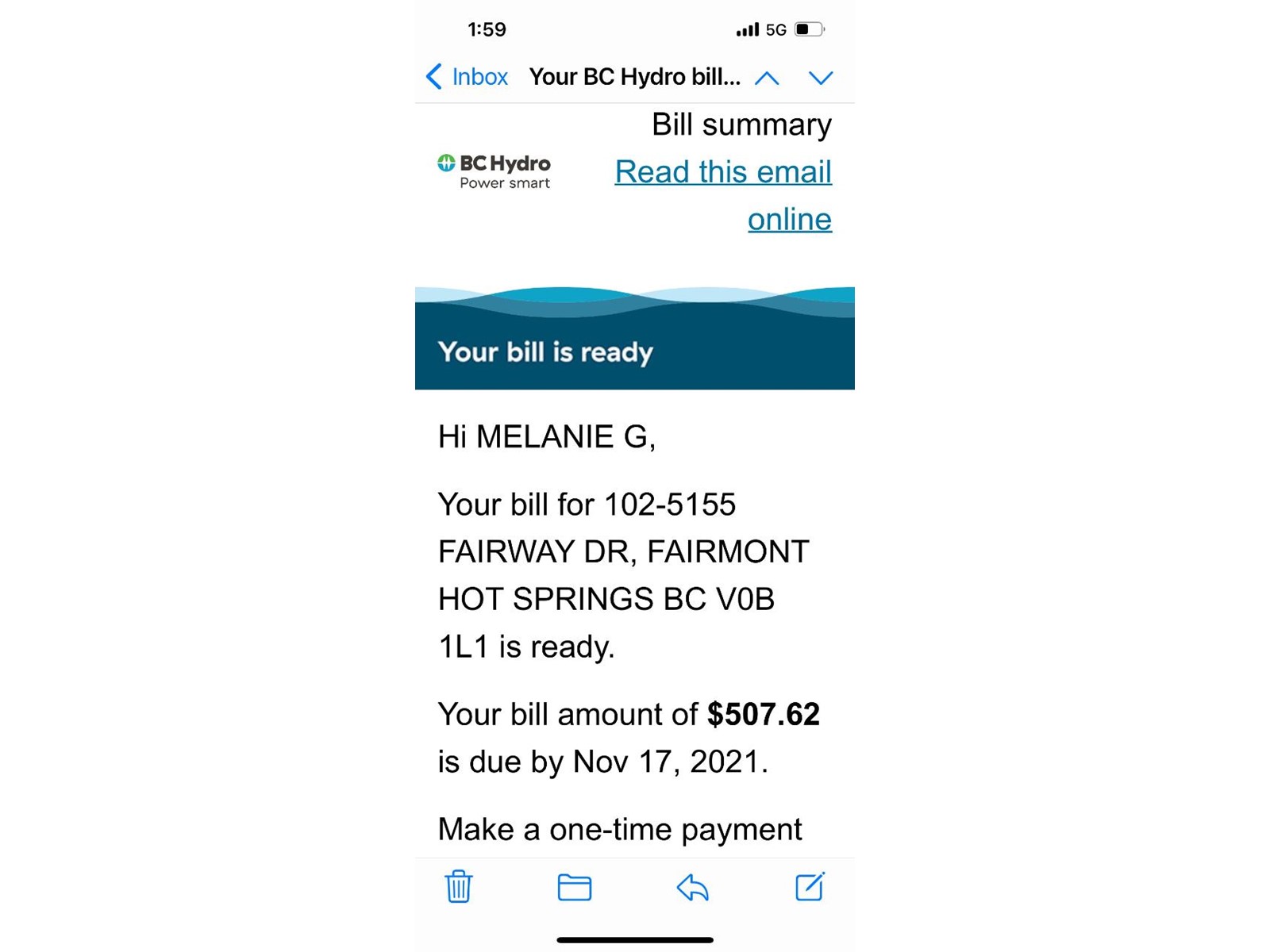This screenshot has height=952, width=1270.
Task: Show the next email with down arrow
Action: click(820, 78)
